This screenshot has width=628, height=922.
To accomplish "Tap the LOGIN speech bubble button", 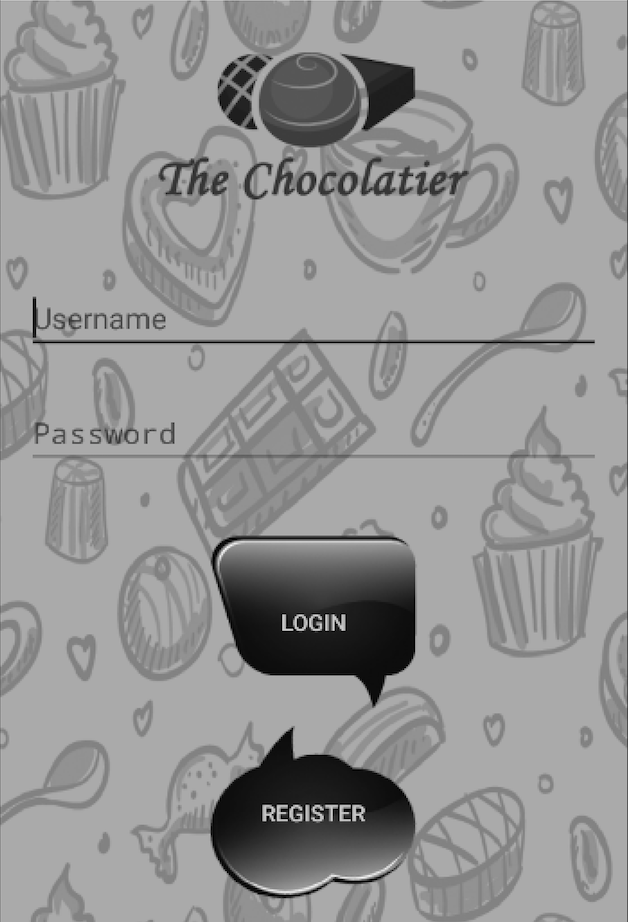I will tap(314, 622).
